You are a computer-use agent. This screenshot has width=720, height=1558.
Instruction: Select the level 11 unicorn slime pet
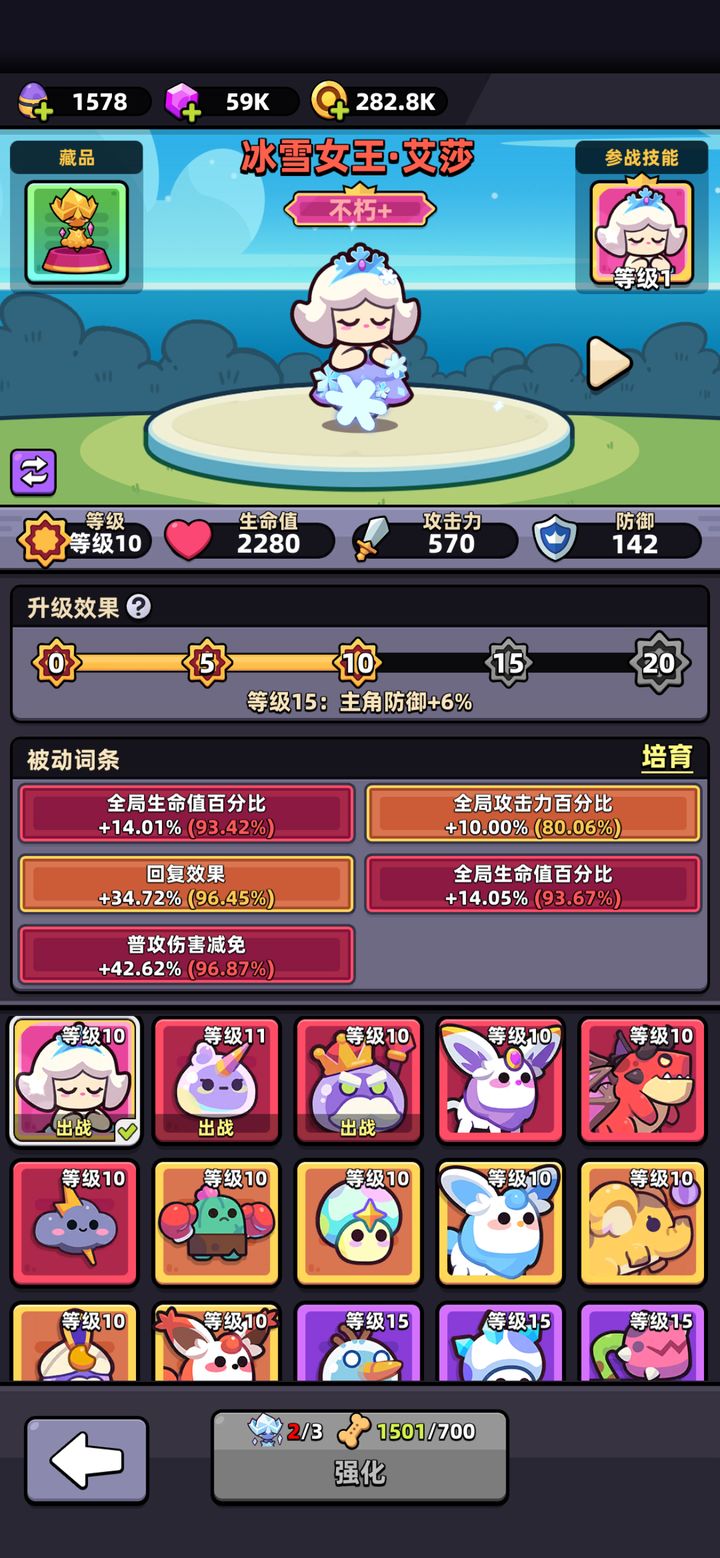coord(217,1081)
